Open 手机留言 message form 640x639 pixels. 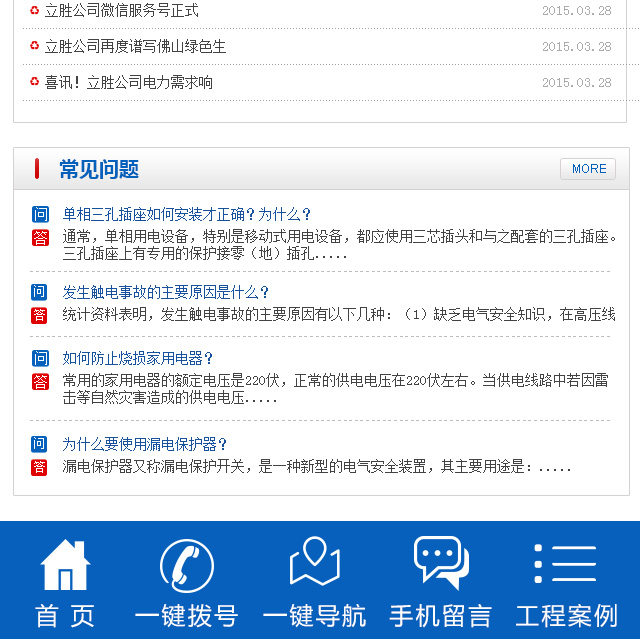point(441,583)
